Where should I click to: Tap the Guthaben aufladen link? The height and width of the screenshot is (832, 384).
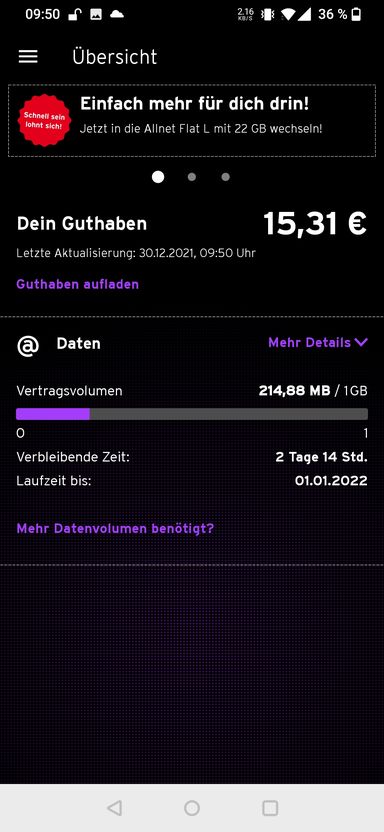coord(77,284)
